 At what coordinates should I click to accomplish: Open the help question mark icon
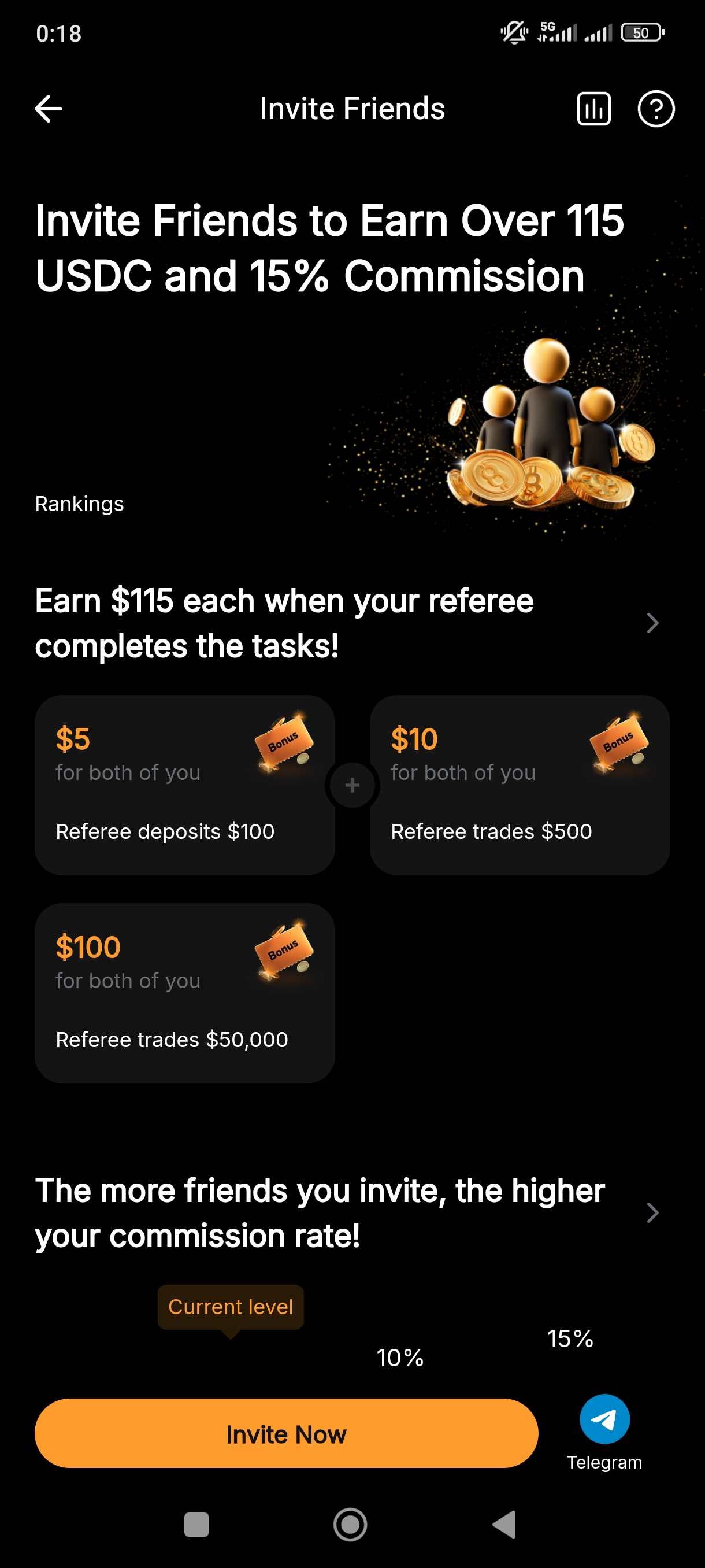click(x=656, y=109)
